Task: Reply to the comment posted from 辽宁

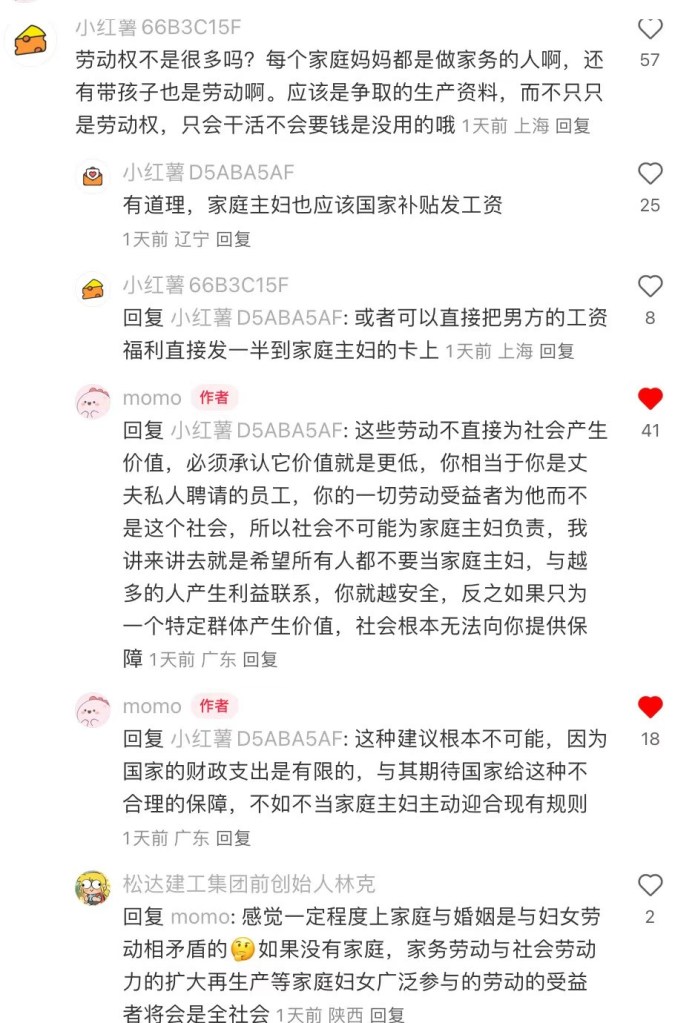Action: [x=234, y=239]
